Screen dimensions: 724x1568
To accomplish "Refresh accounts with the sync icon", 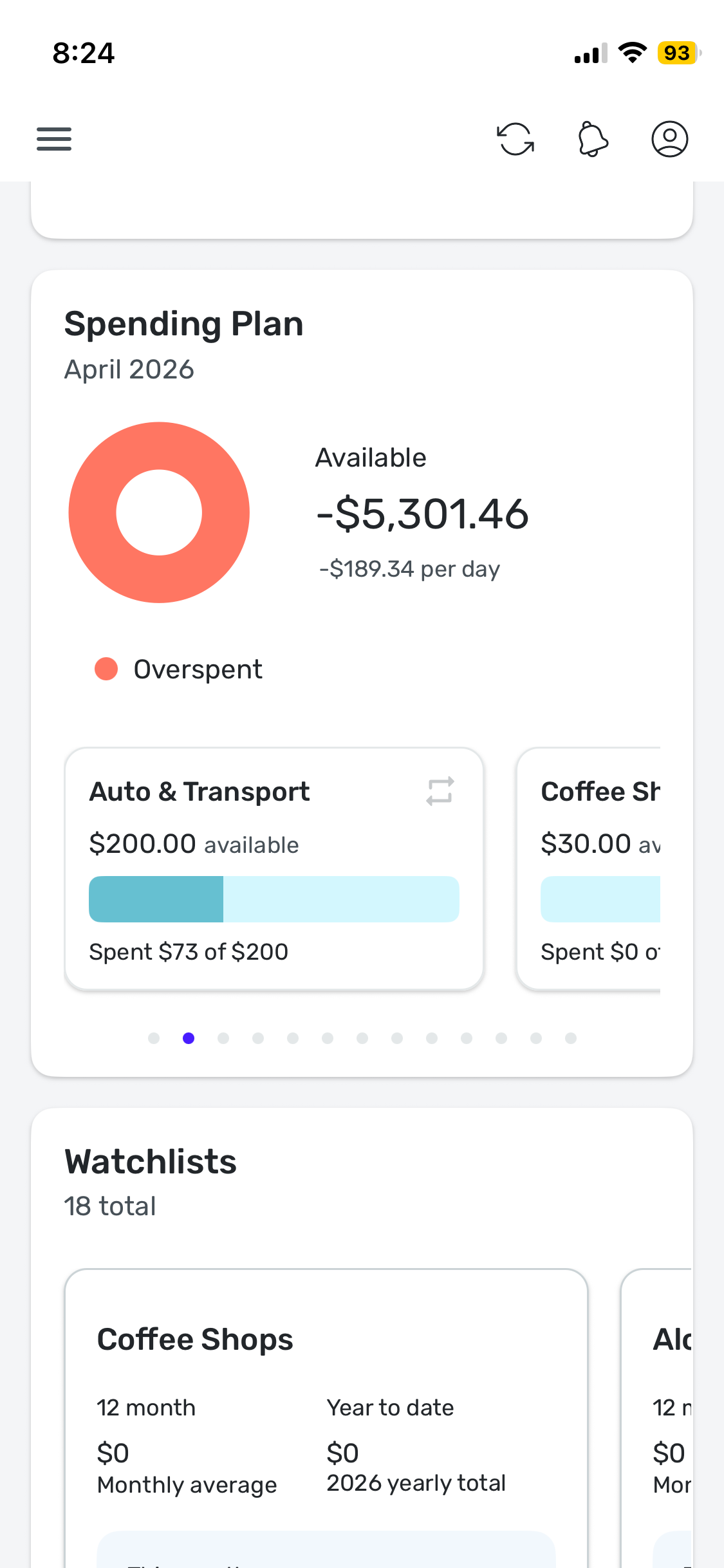I will coord(515,139).
